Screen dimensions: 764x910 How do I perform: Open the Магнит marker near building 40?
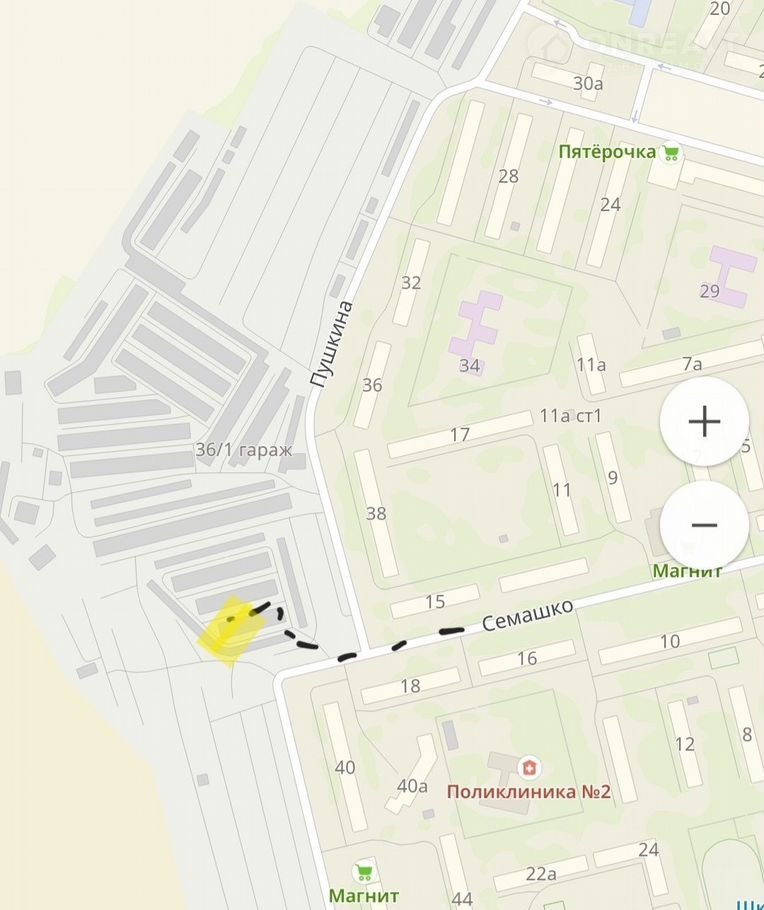[365, 871]
